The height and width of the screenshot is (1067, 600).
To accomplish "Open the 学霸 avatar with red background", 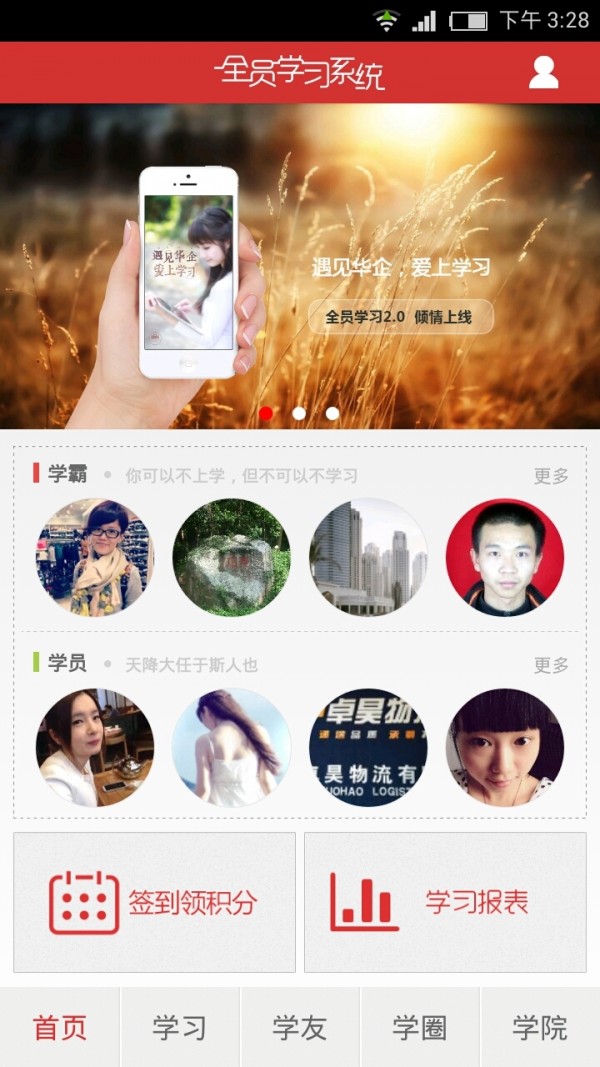I will (504, 557).
